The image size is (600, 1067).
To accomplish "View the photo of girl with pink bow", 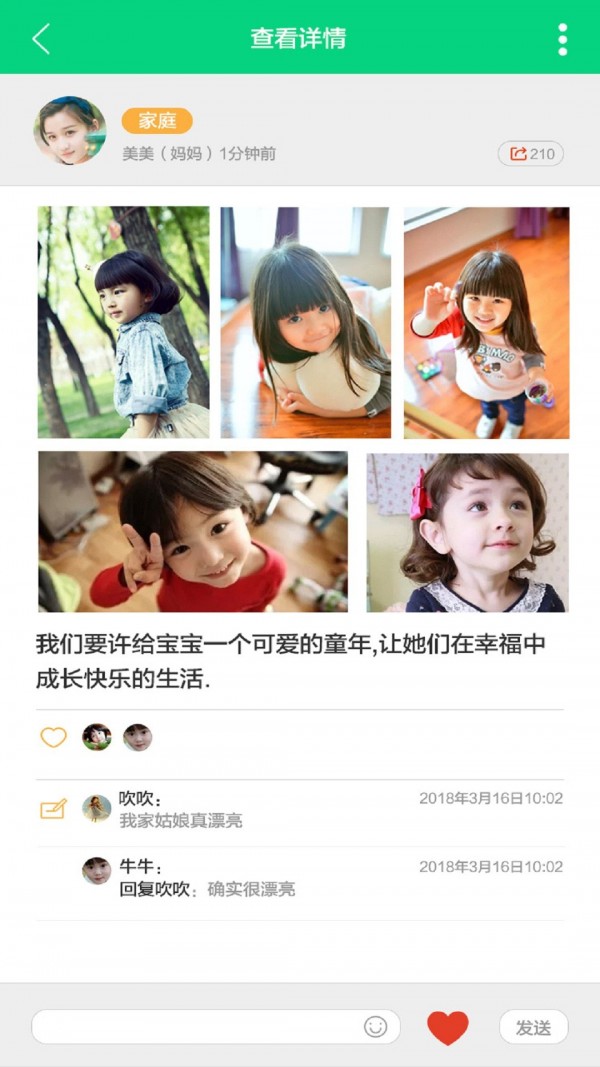I will click(x=467, y=532).
